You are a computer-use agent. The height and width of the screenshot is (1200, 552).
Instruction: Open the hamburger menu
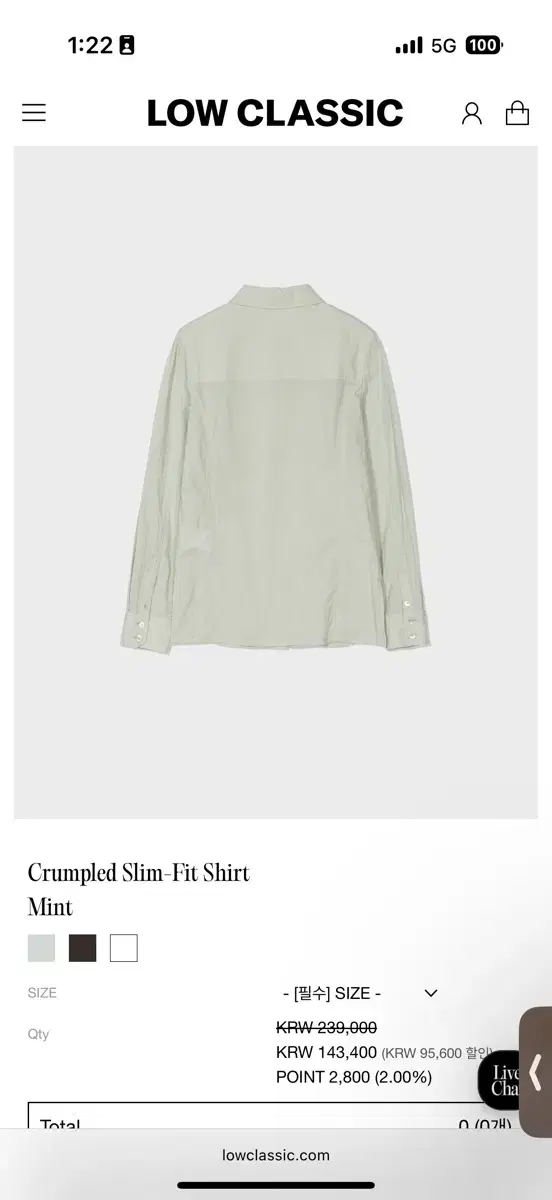pos(34,113)
